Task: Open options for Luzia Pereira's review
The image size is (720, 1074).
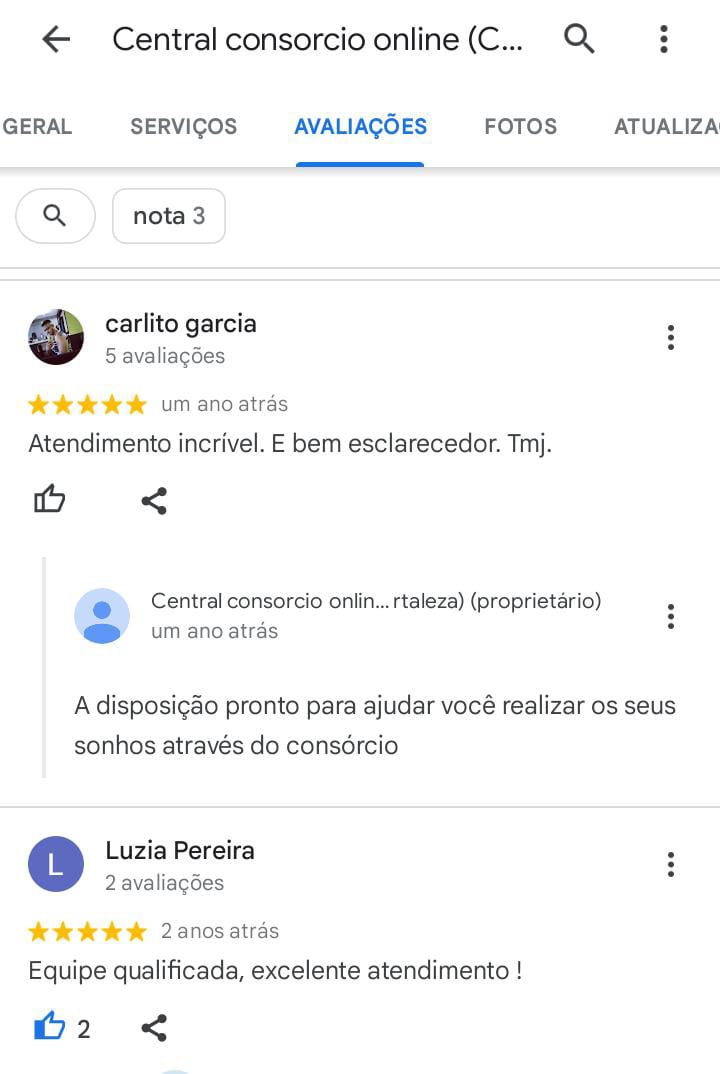Action: point(670,864)
